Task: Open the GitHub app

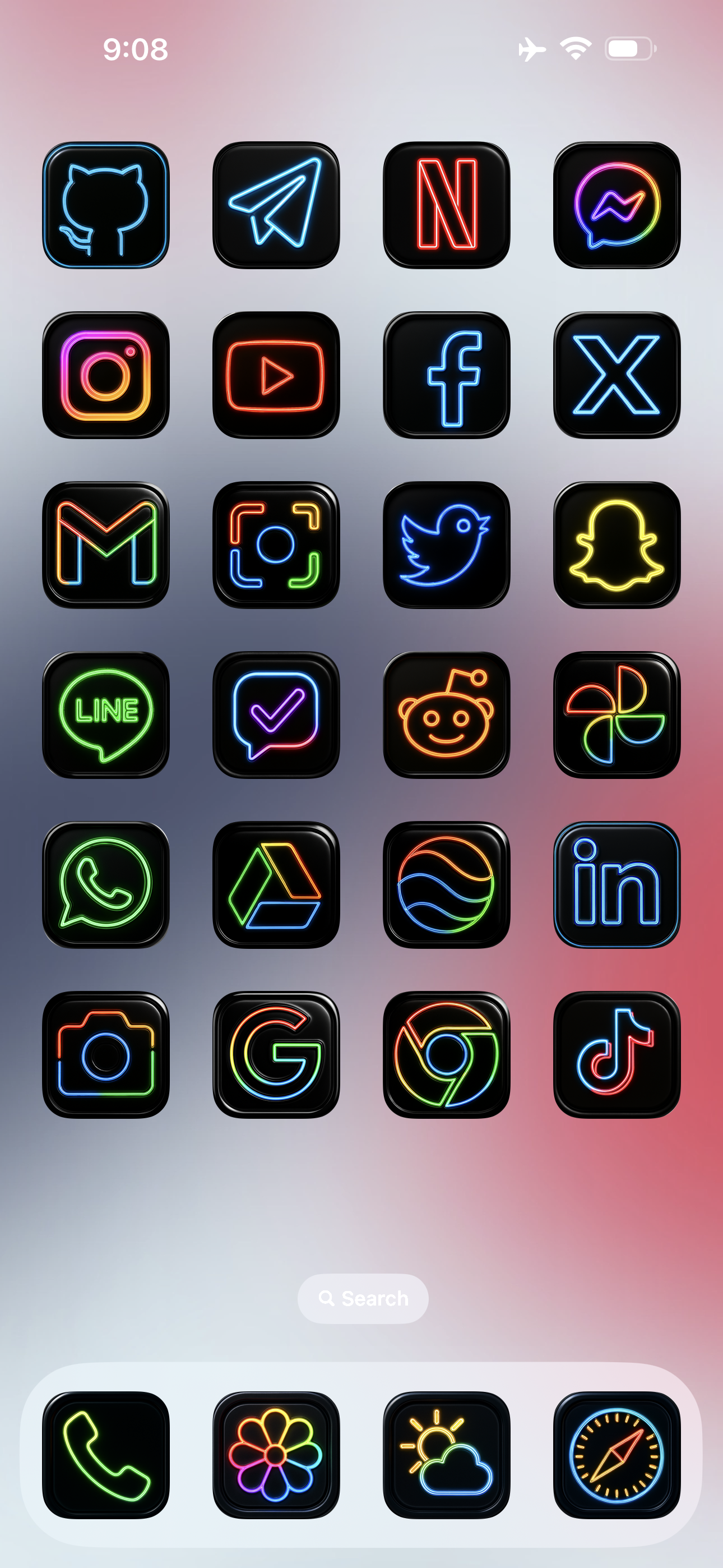Action: coord(106,205)
